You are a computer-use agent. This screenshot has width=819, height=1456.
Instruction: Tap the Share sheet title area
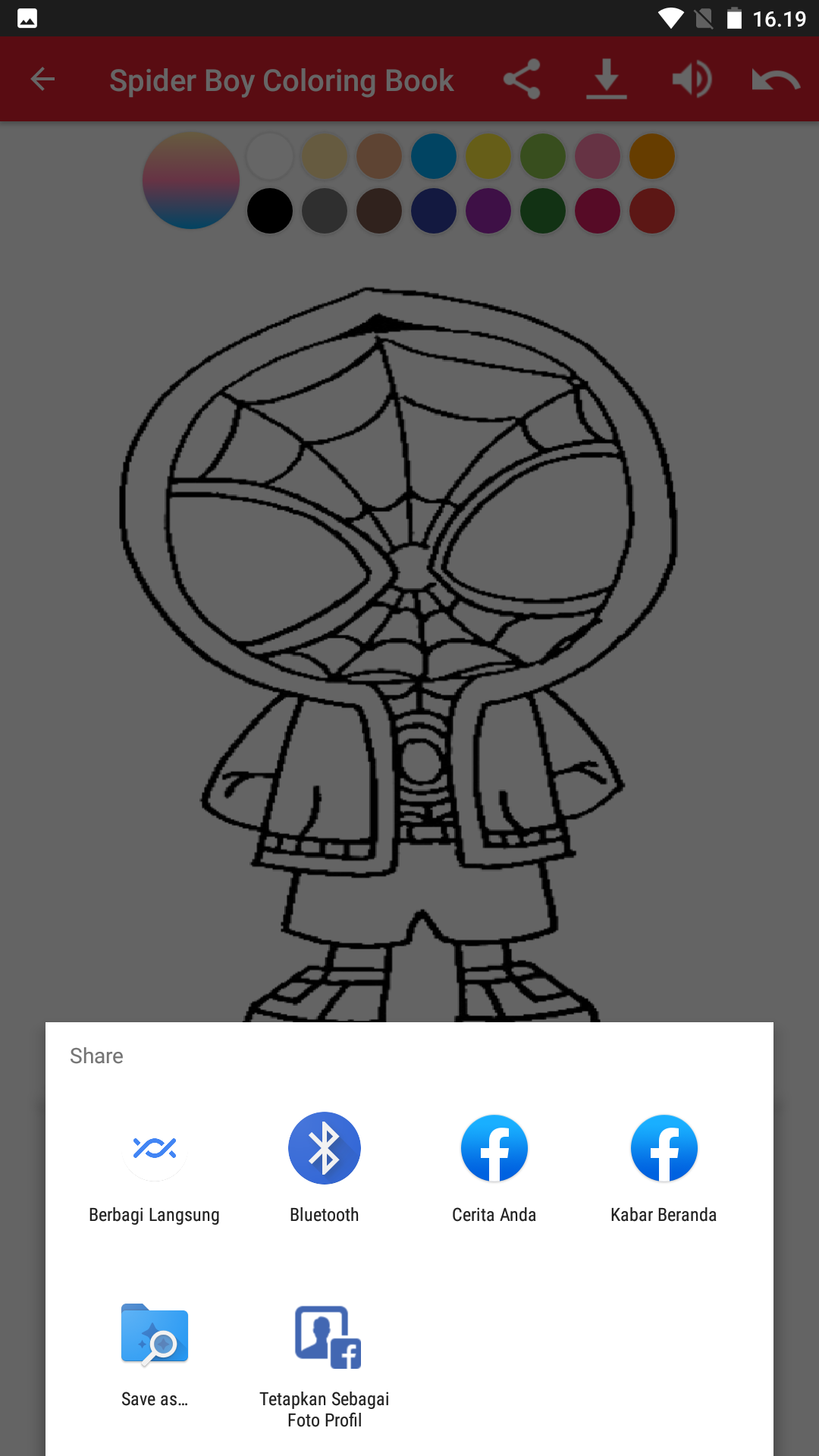click(x=96, y=1055)
